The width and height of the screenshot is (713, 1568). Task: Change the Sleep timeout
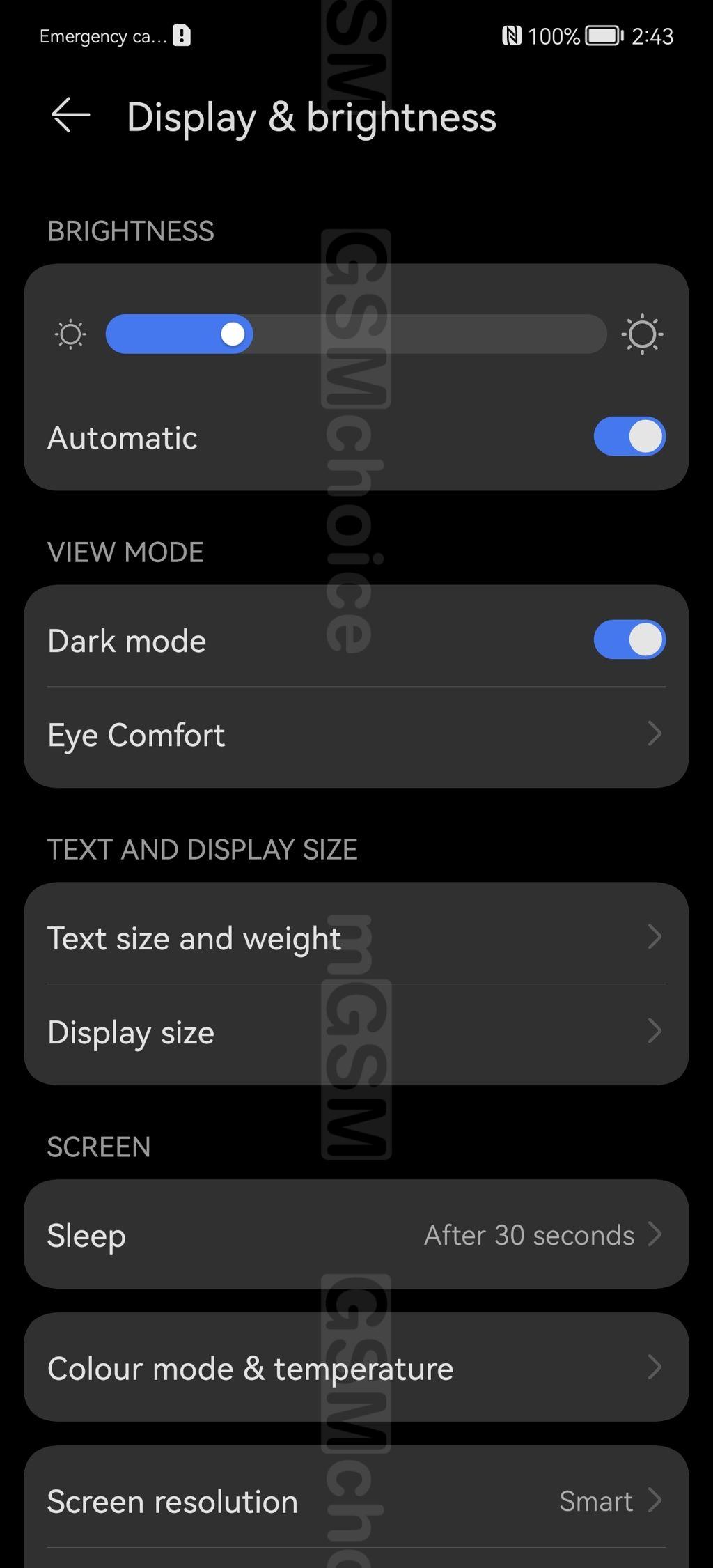pos(356,1234)
